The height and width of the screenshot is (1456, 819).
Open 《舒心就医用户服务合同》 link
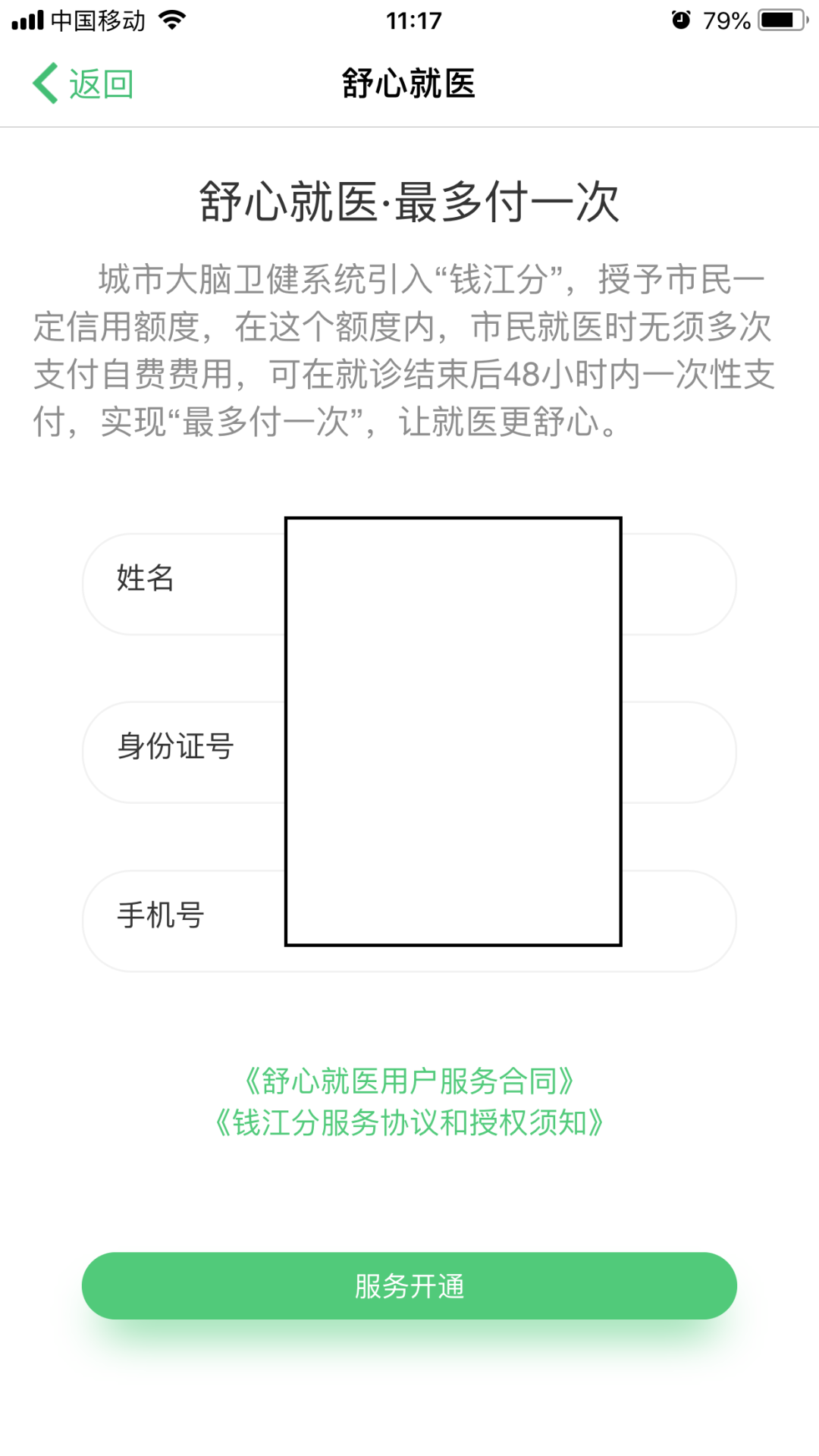point(409,1081)
